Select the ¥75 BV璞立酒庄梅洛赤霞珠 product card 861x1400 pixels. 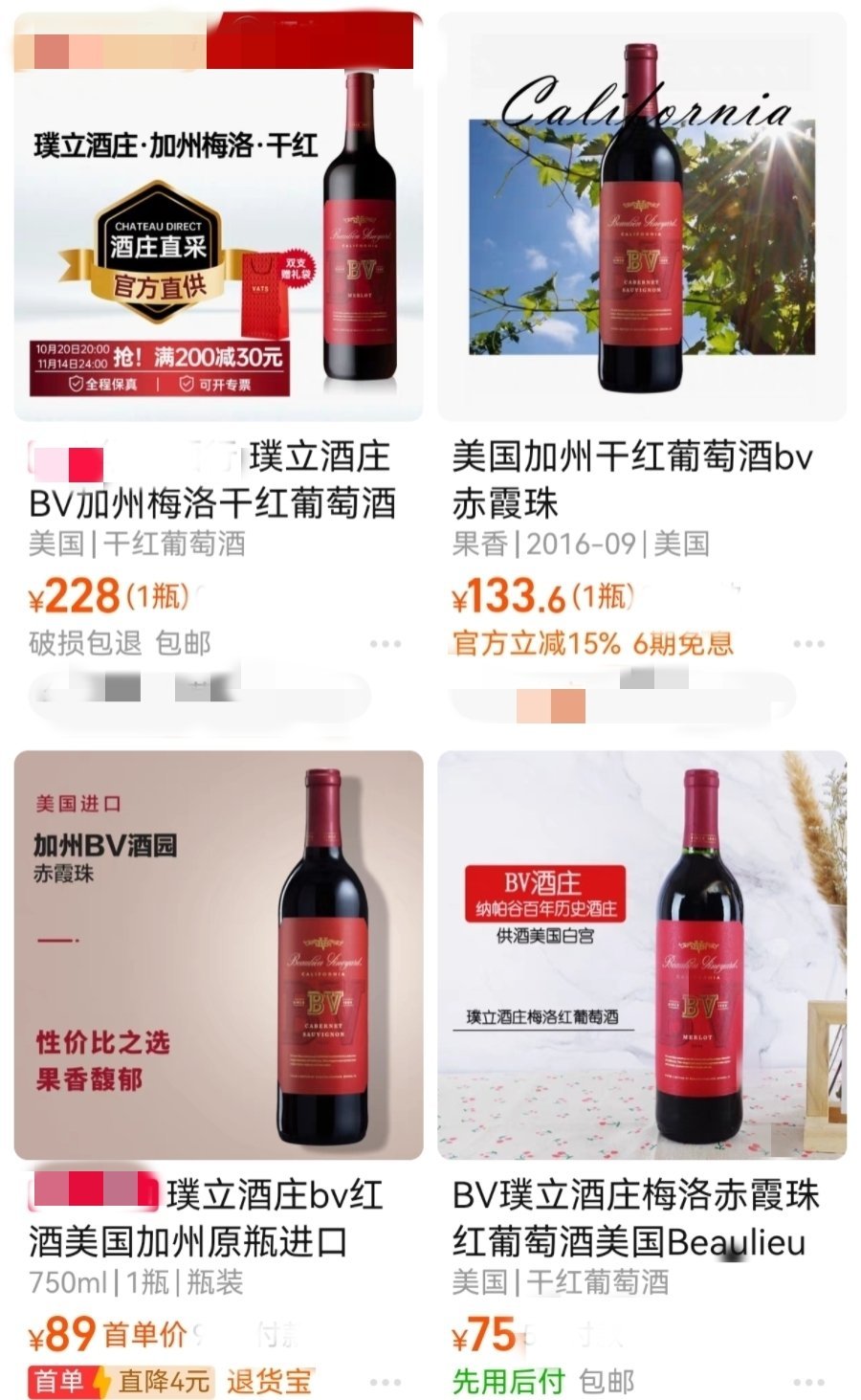641,957
